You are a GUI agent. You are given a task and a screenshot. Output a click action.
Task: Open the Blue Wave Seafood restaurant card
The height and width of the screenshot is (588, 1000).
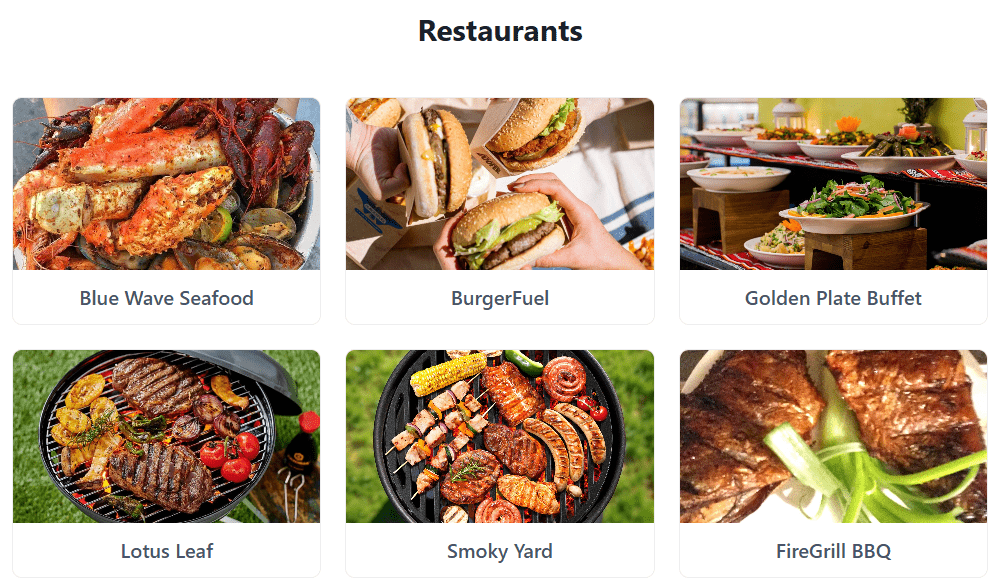point(166,211)
